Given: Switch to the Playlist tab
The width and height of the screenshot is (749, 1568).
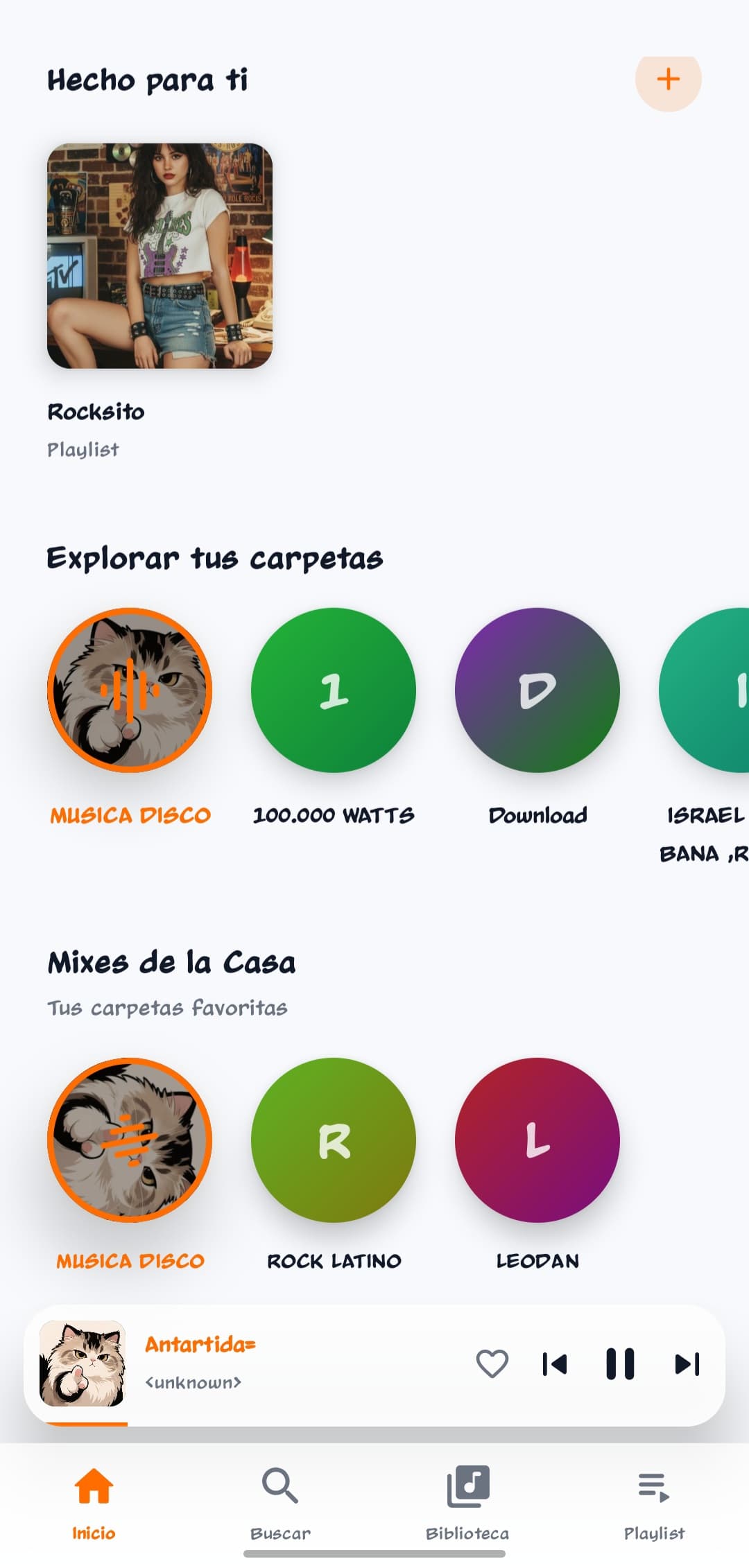Looking at the screenshot, I should click(x=654, y=1502).
